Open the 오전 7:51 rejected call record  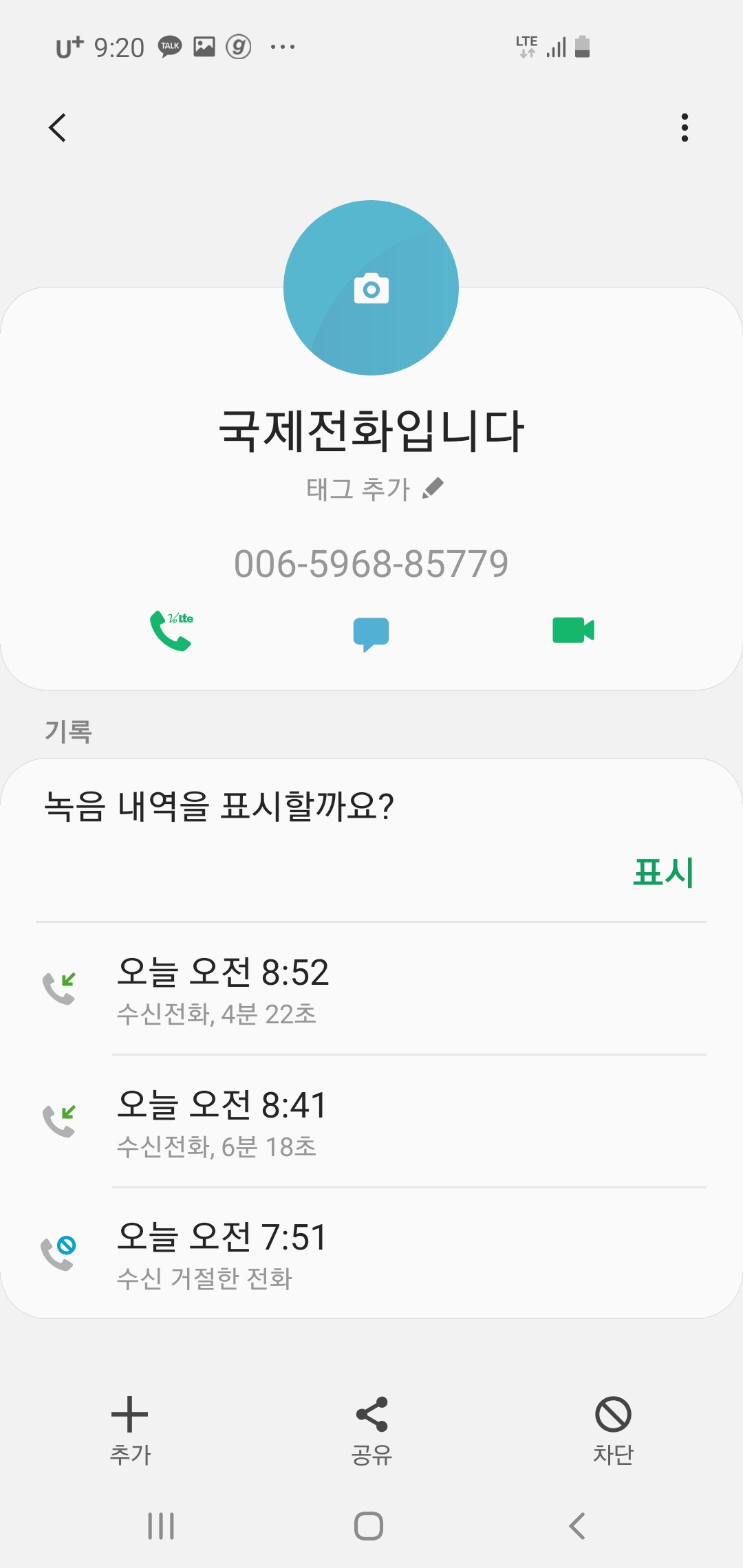371,1254
